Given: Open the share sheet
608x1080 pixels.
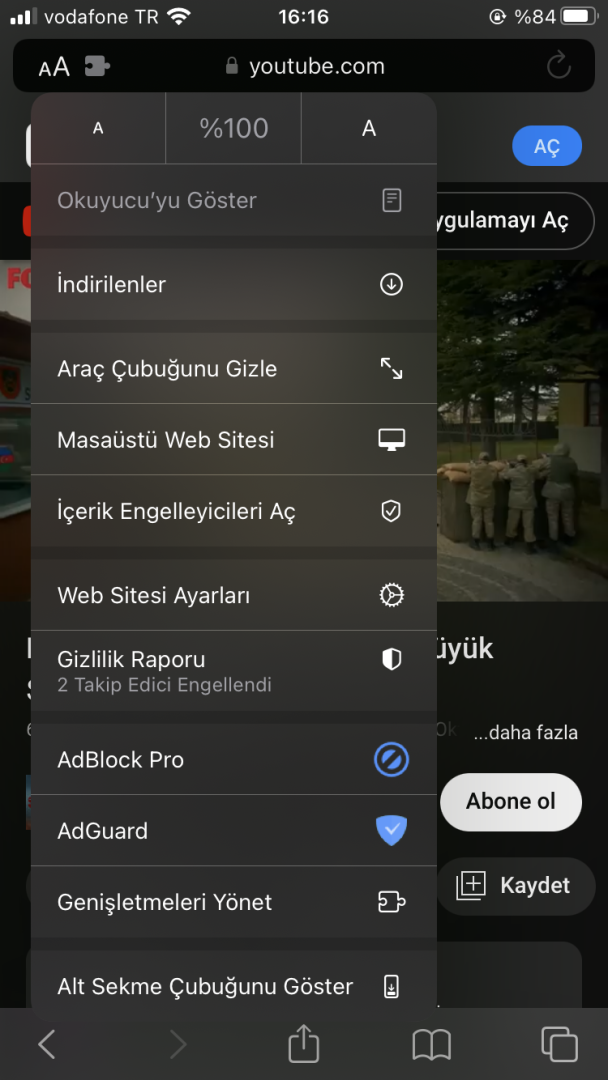Looking at the screenshot, I should pos(303,1045).
